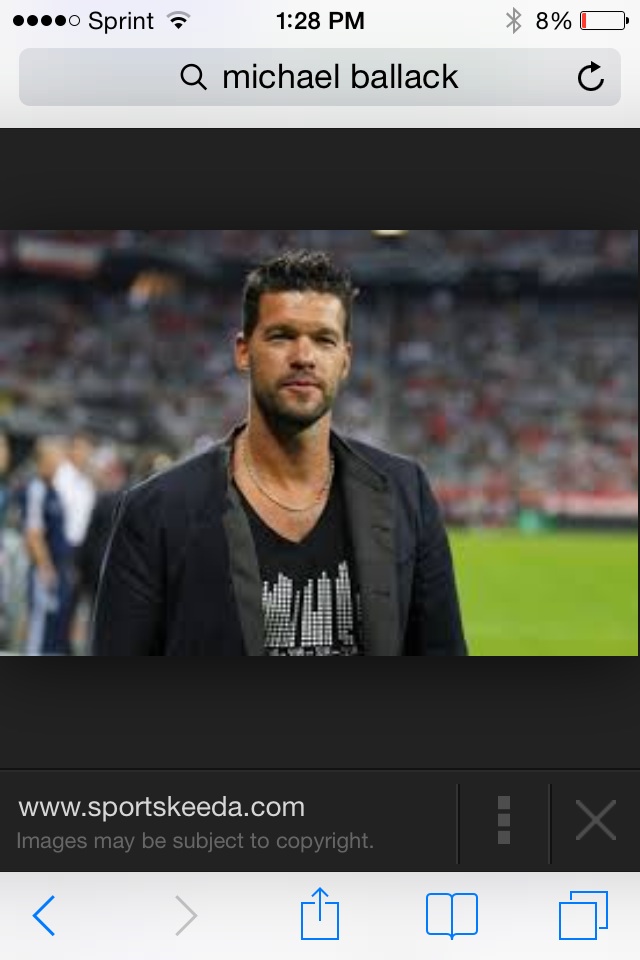The width and height of the screenshot is (640, 960).
Task: Open the Safari share sheet
Action: [320, 915]
